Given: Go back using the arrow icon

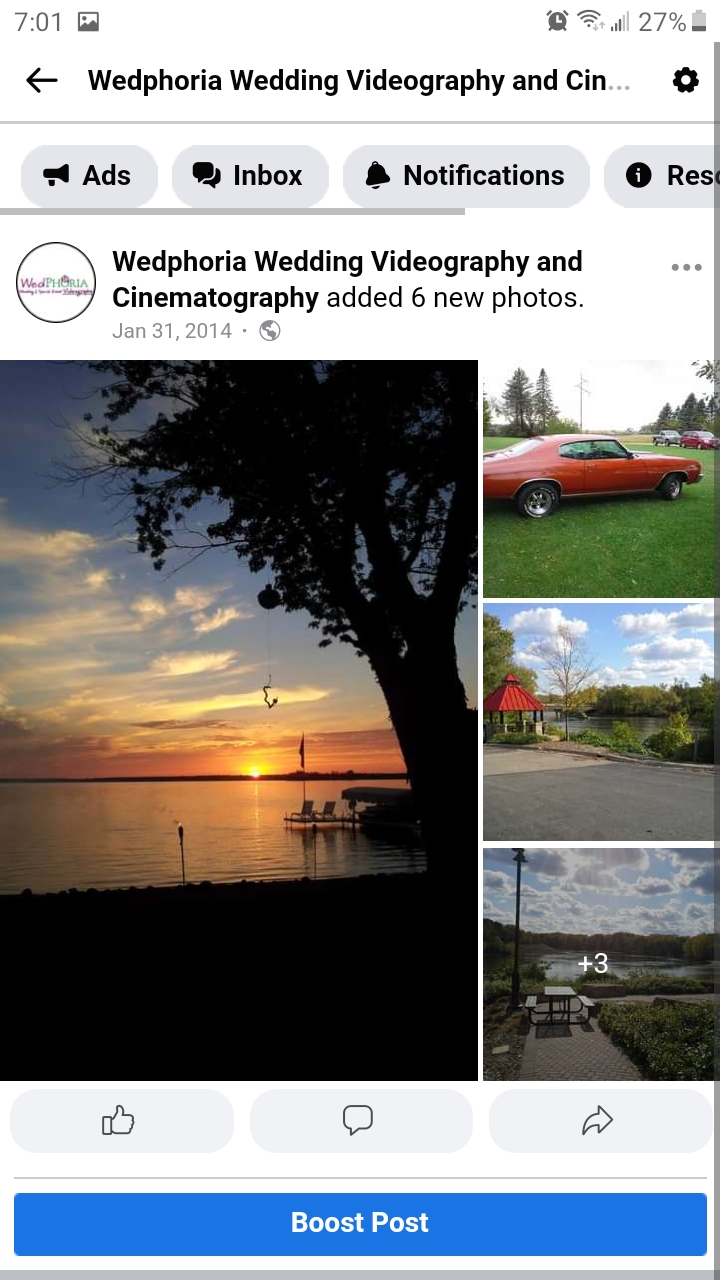Looking at the screenshot, I should (42, 81).
